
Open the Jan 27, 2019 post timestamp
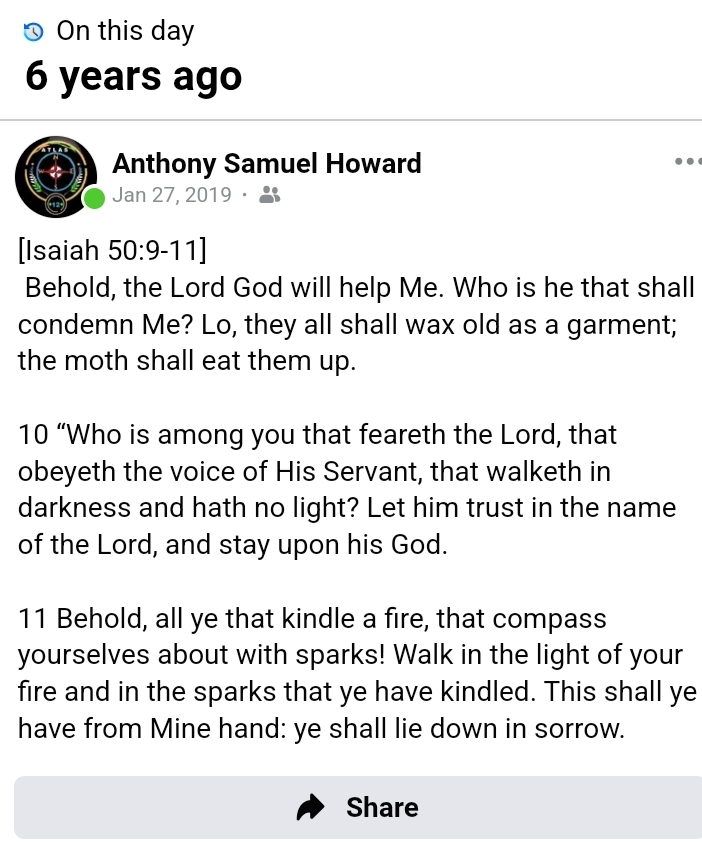coord(172,195)
